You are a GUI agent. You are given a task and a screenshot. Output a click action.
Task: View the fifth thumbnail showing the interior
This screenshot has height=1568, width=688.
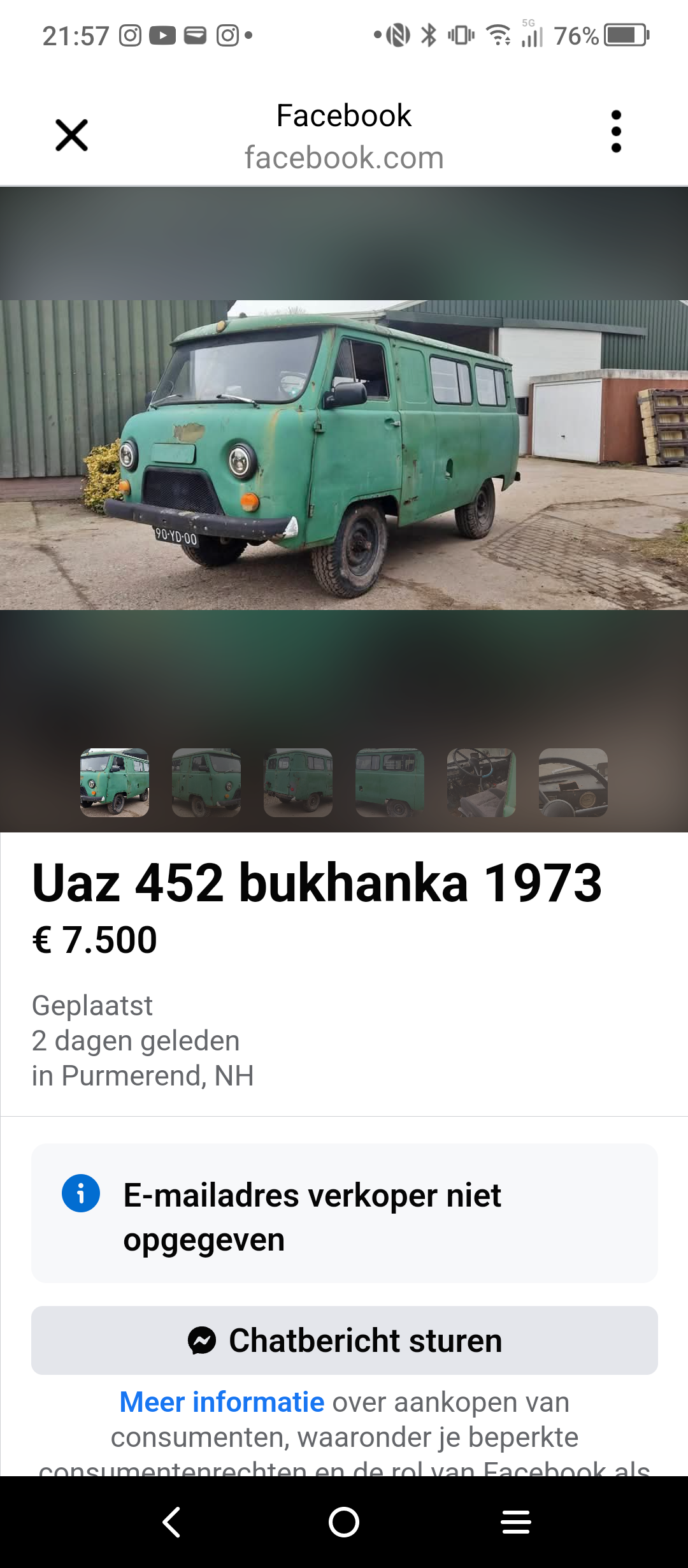(482, 783)
